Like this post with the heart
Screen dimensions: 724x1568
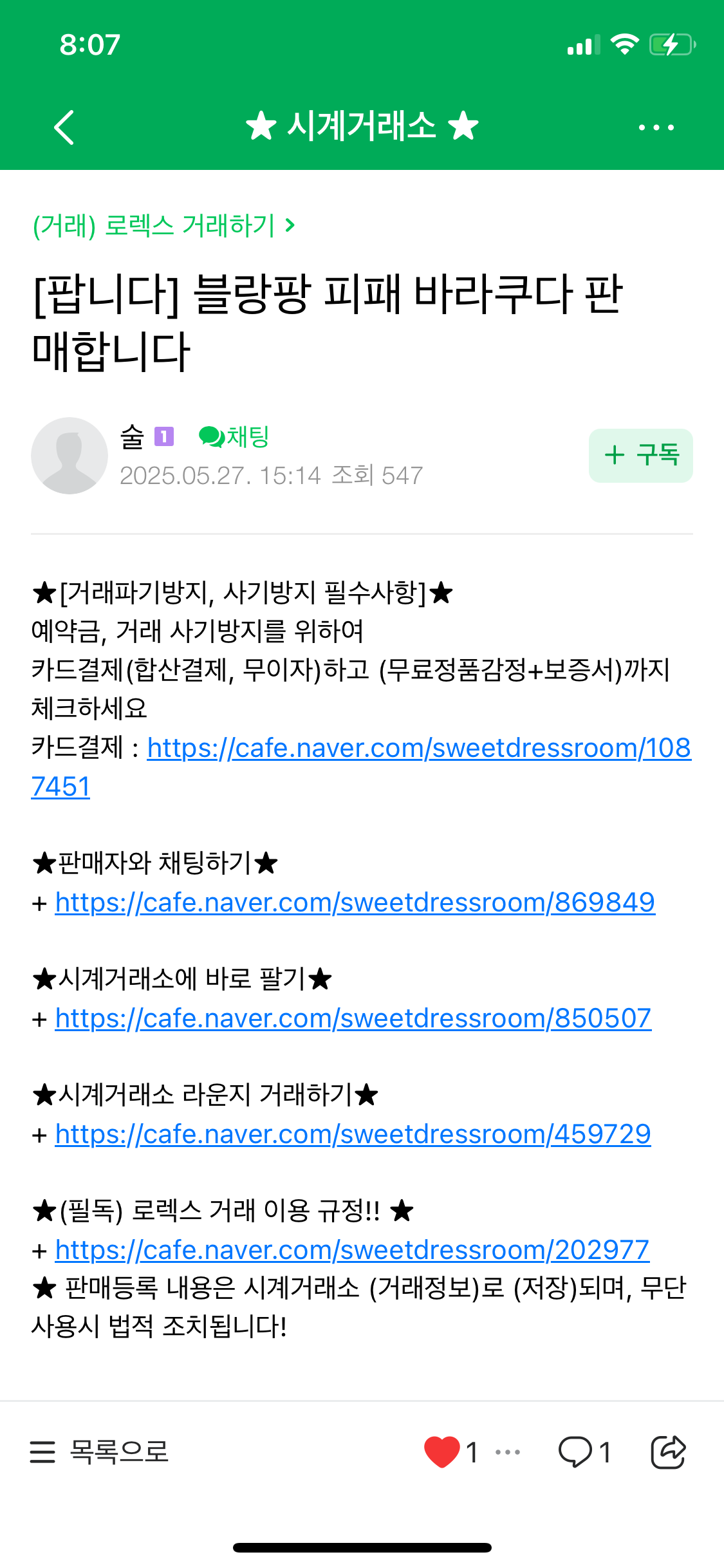coord(442,1451)
